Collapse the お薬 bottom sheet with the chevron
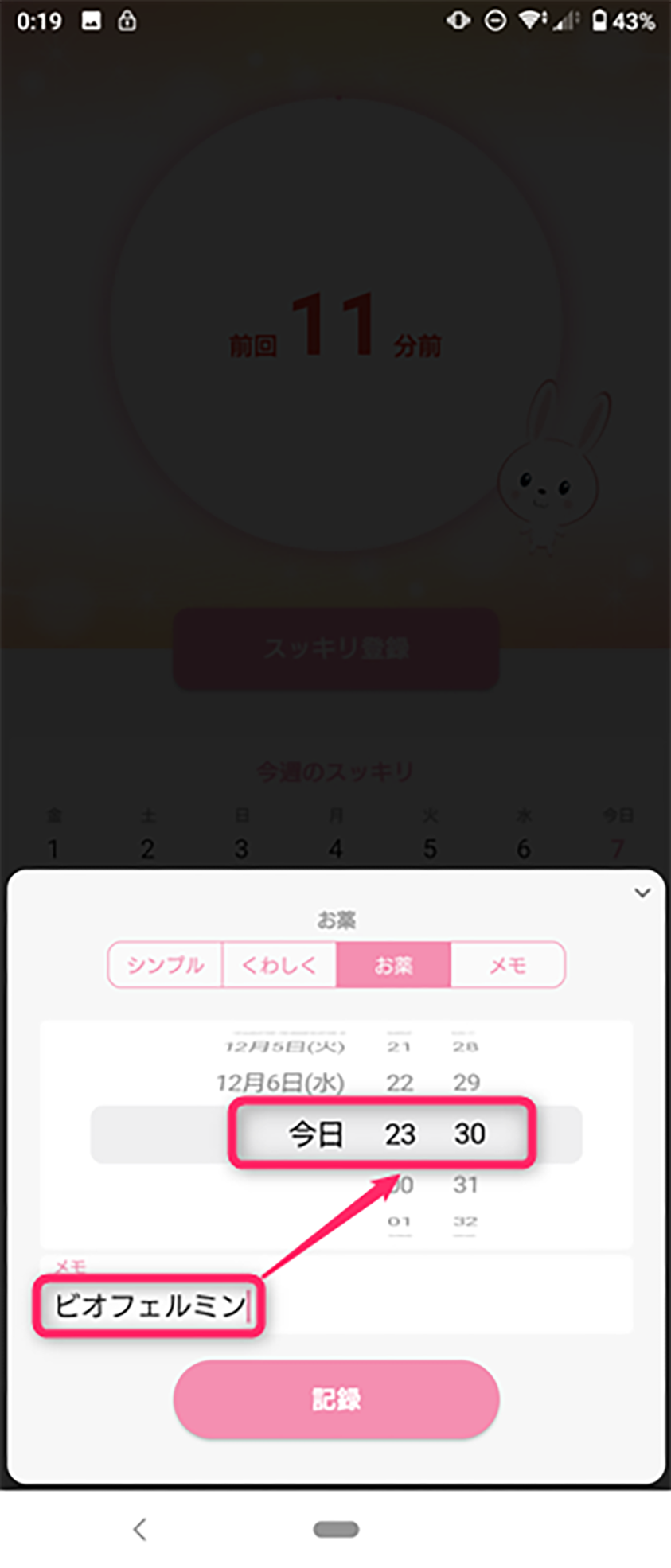This screenshot has height=1568, width=671. 642,893
